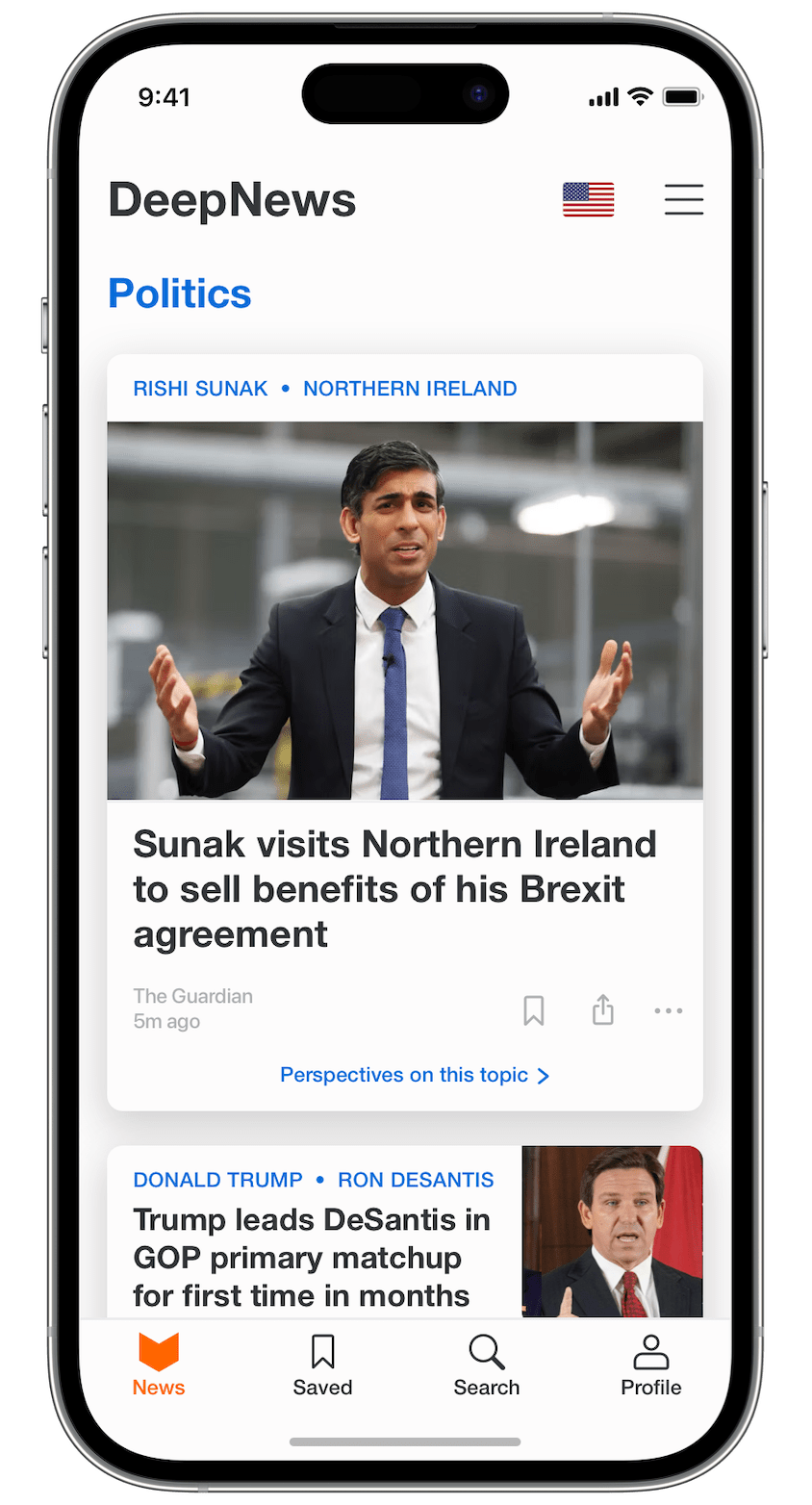Screen dimensions: 812x1505
Task: Go to the Search tab
Action: coord(487,1365)
